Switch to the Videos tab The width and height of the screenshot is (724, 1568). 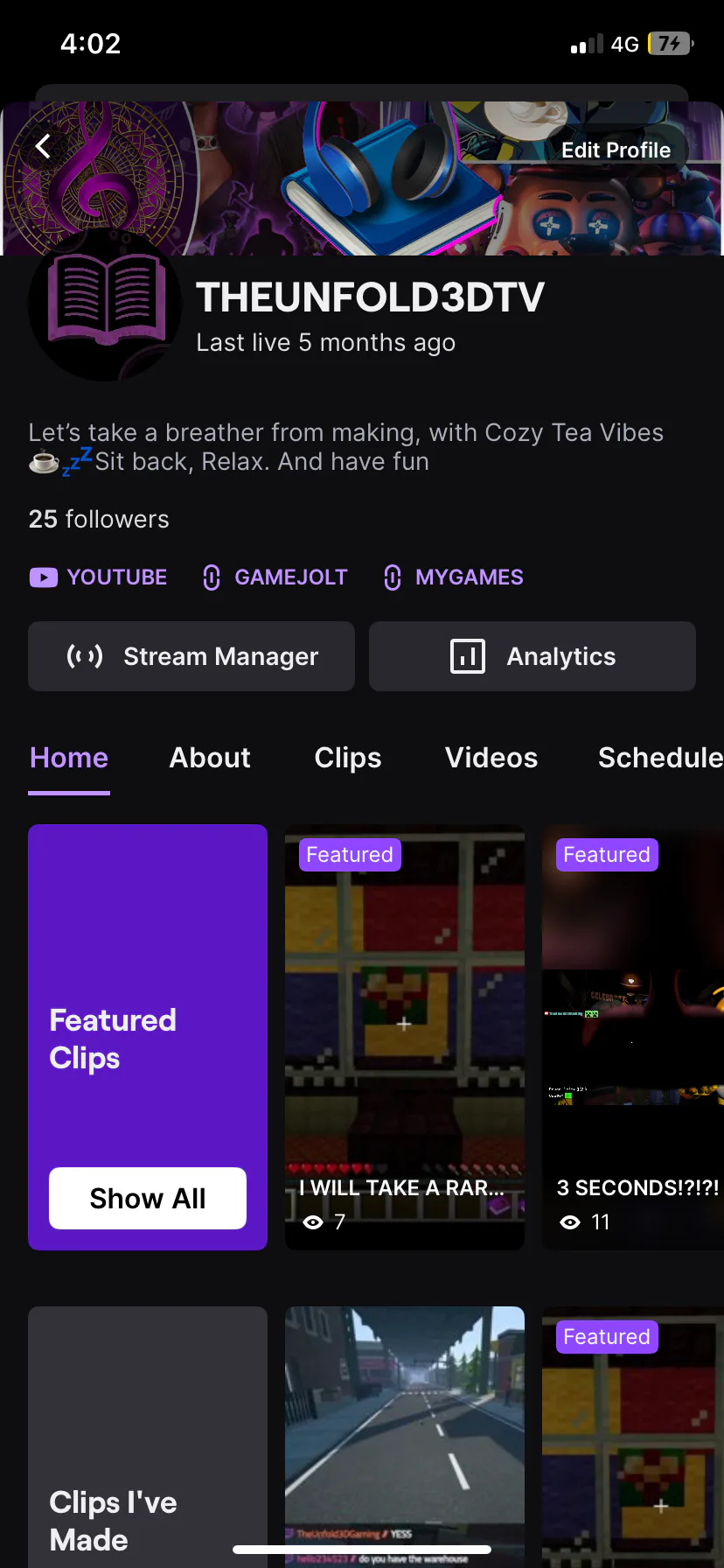coord(491,758)
